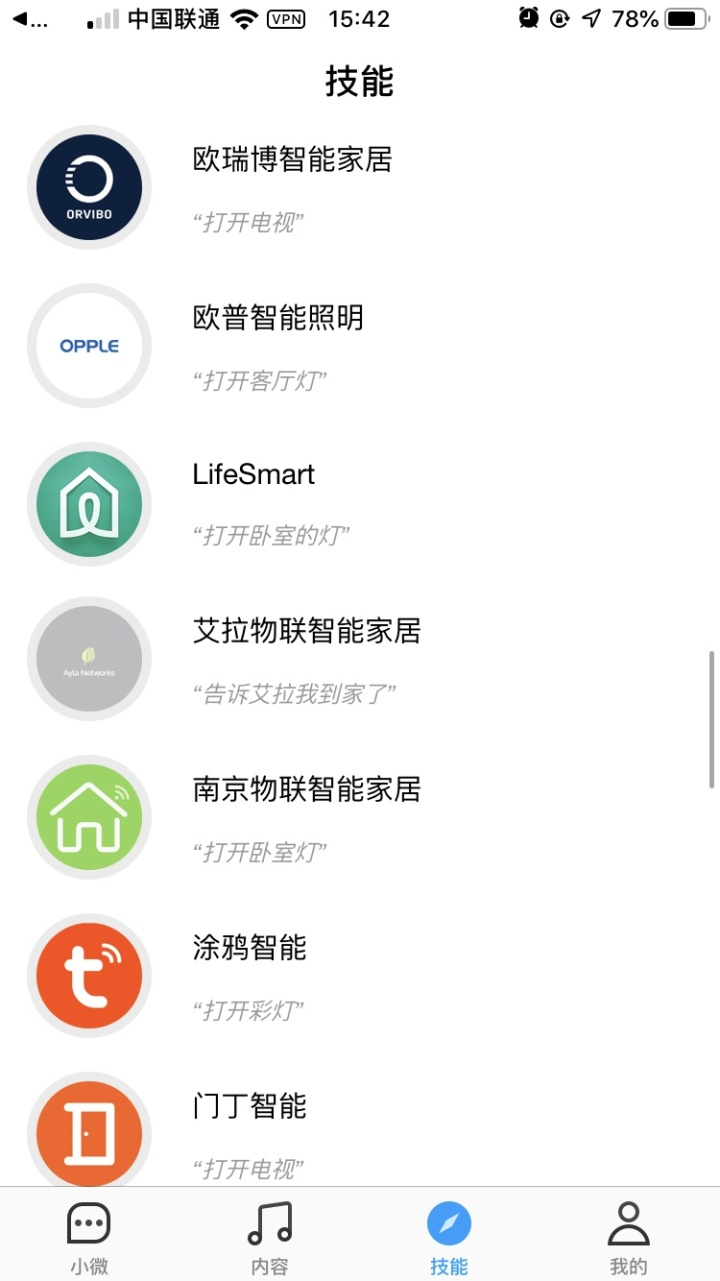
Task: Open the 技能 compass icon
Action: (x=449, y=1221)
